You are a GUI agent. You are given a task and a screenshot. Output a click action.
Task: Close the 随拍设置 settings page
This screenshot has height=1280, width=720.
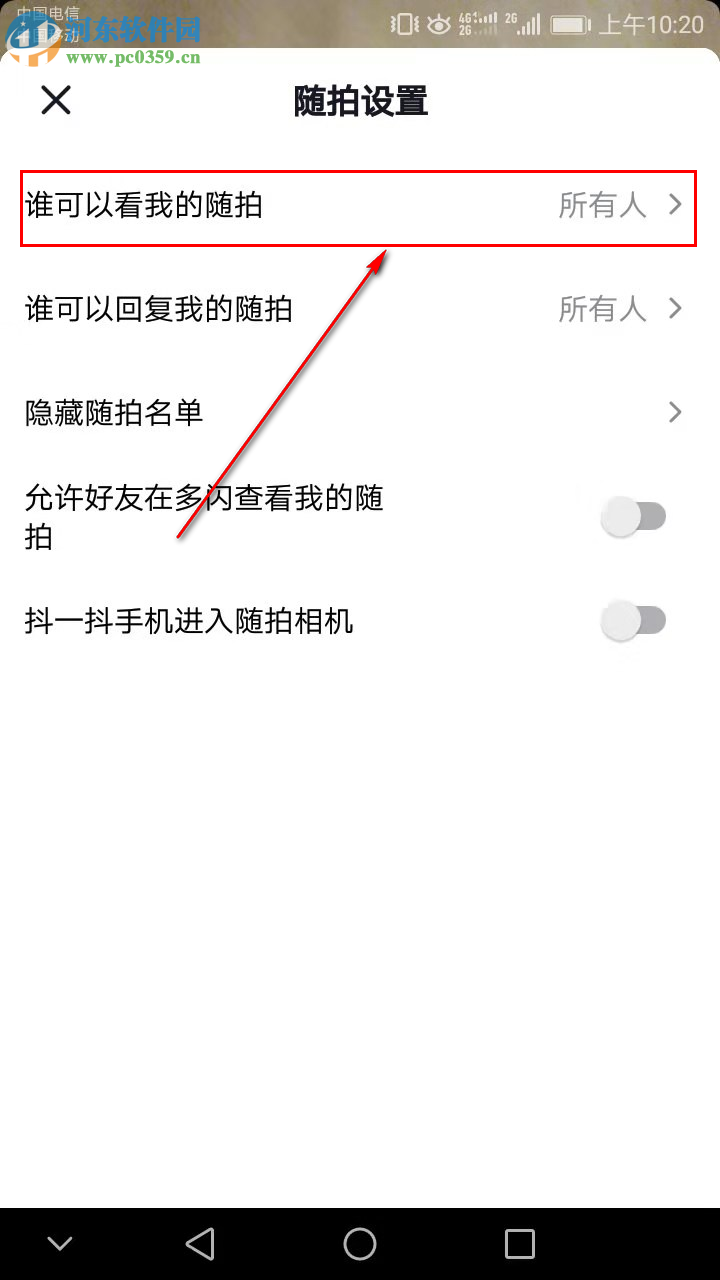[x=55, y=100]
